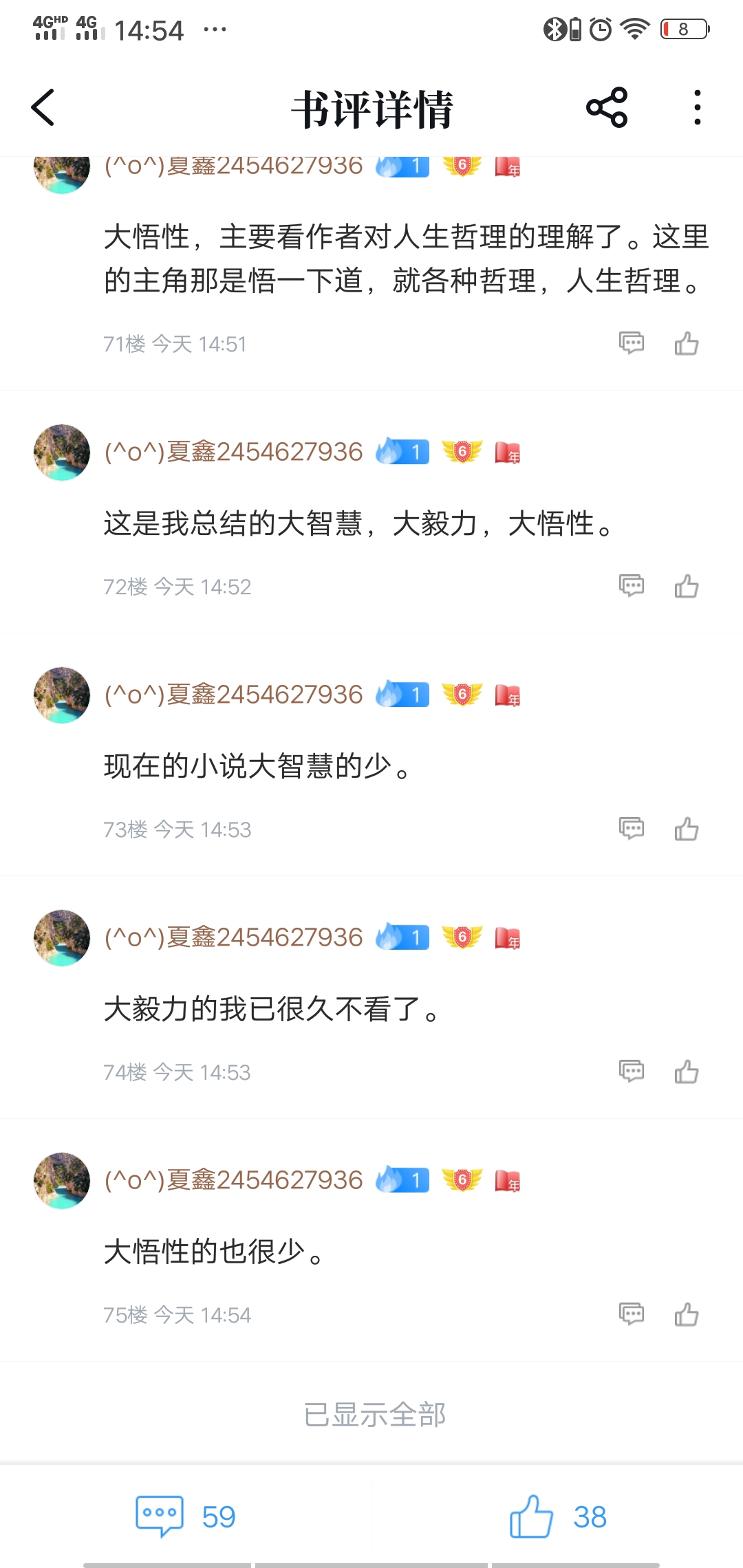Like the 73楼 comment

tap(687, 828)
